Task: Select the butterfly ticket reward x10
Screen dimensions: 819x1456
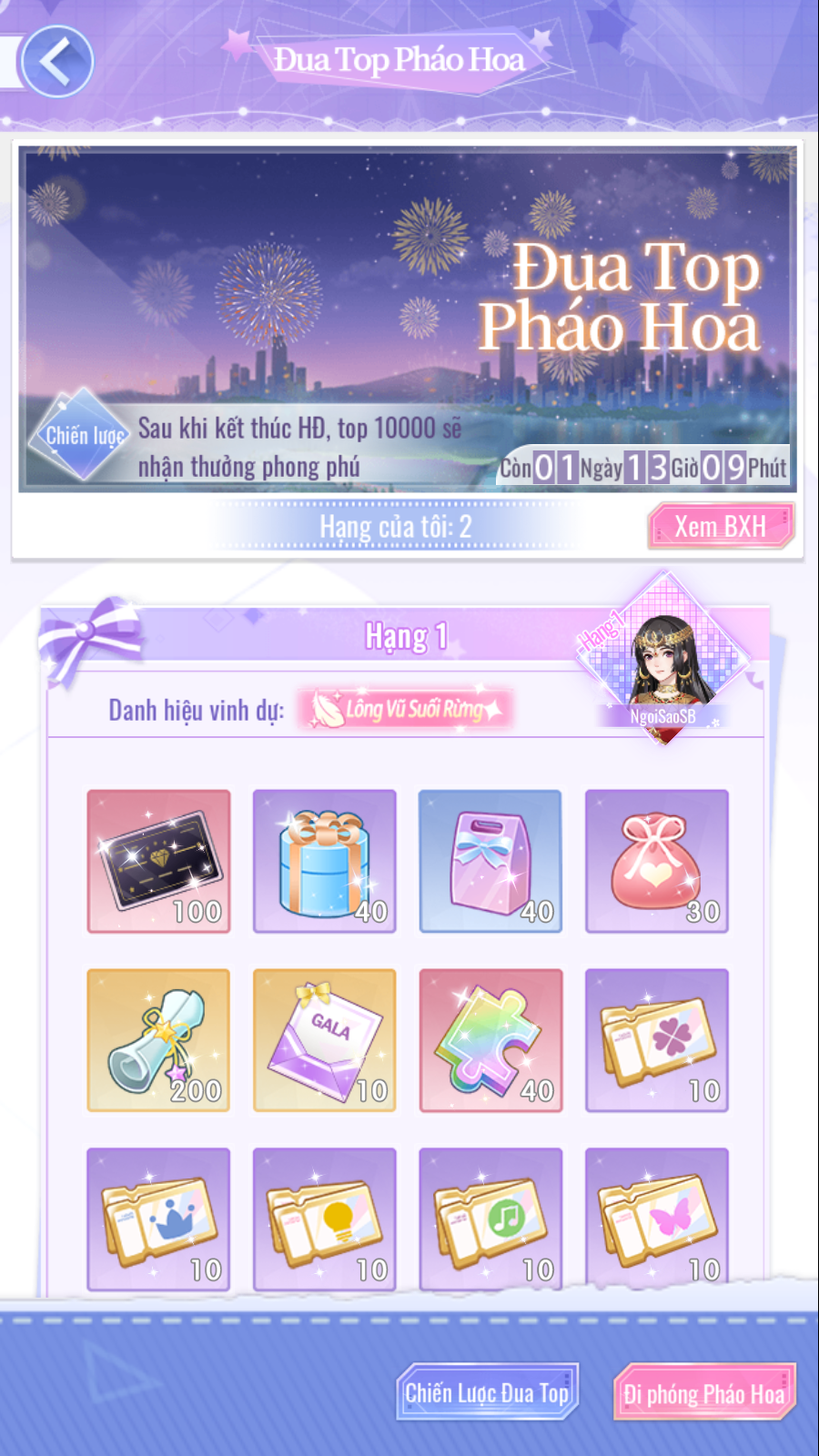Action: tap(656, 1218)
